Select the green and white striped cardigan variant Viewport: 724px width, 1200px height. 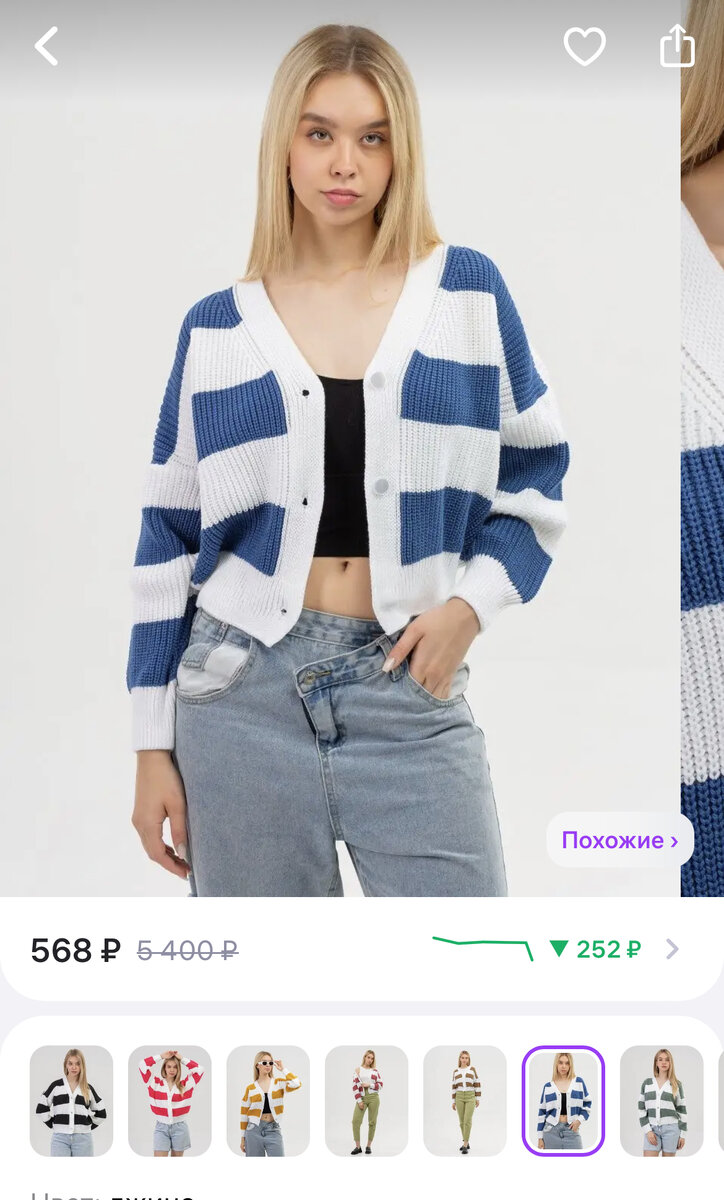tap(662, 1101)
